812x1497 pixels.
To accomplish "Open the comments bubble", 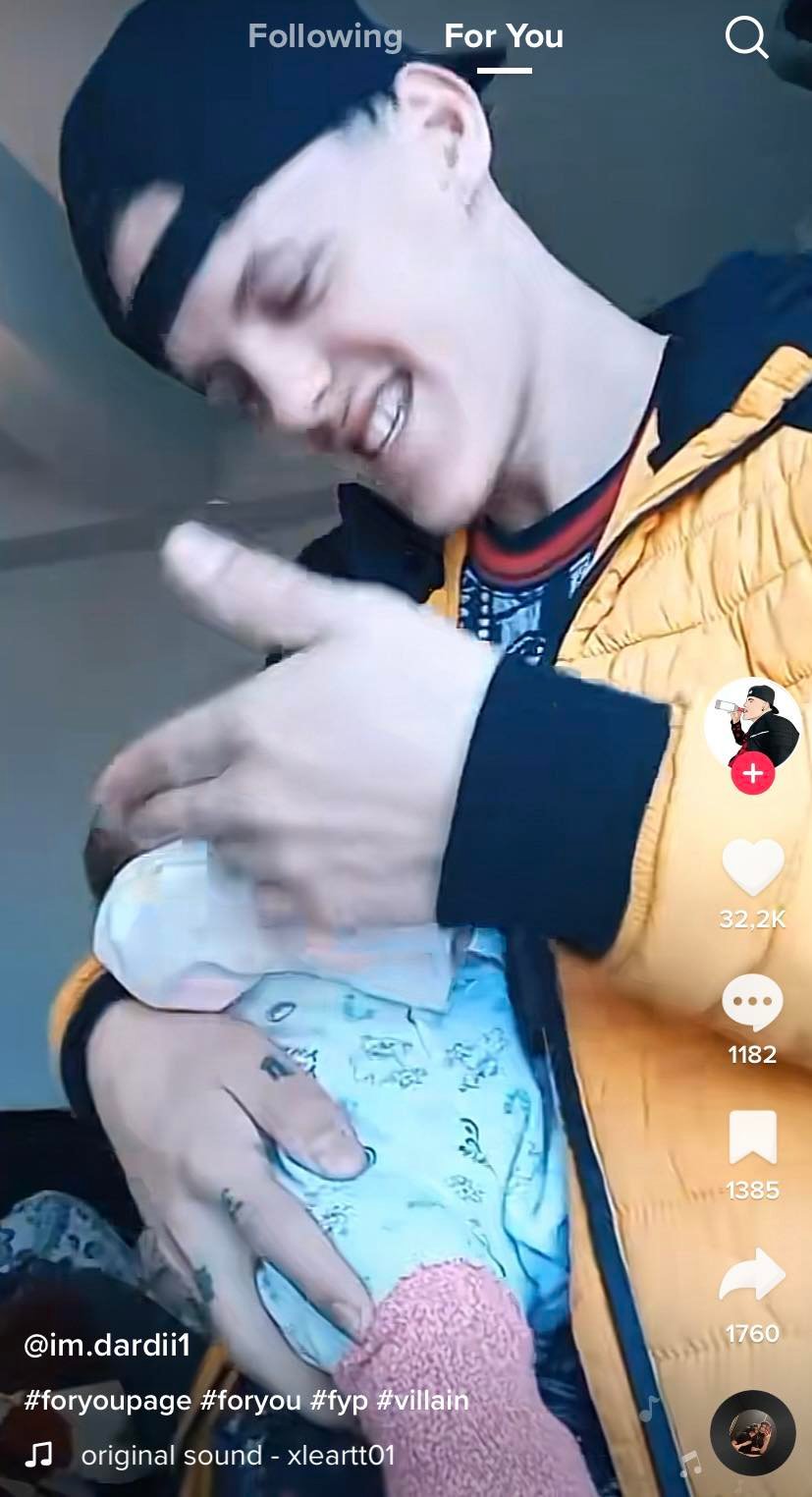I will [x=753, y=1005].
